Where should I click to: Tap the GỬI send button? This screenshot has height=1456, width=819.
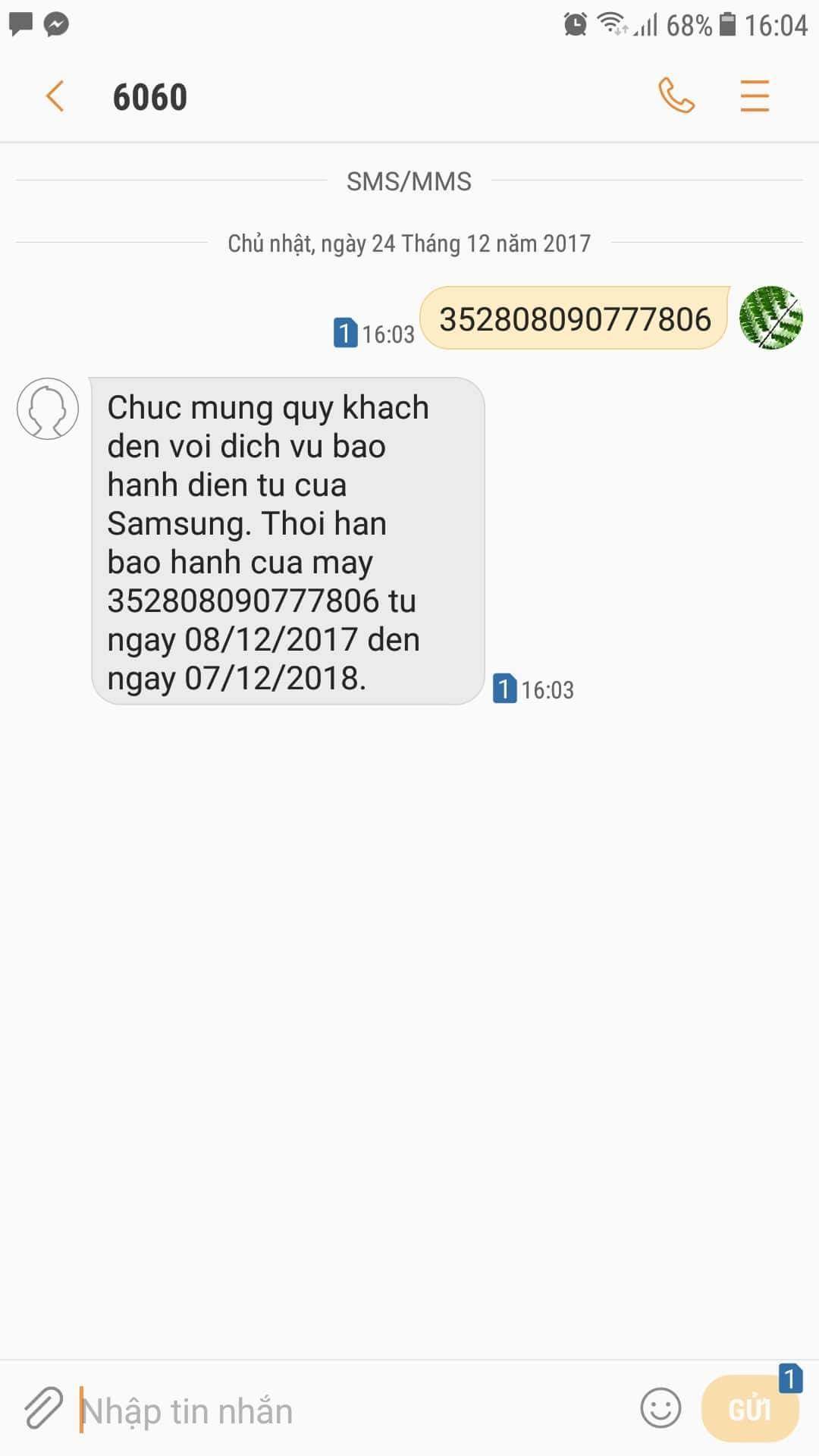(x=749, y=1409)
